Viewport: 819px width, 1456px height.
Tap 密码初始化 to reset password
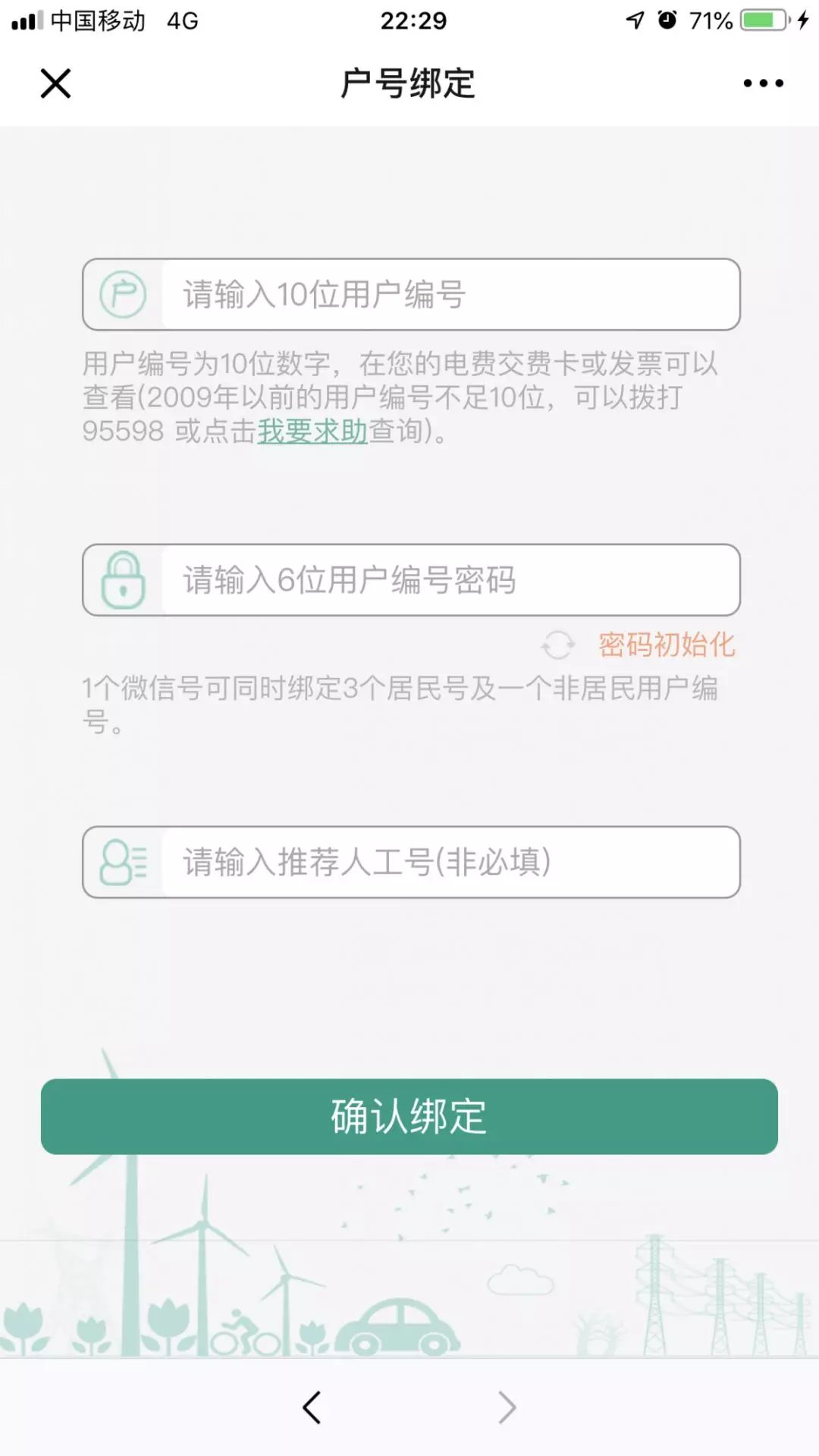pyautogui.click(x=666, y=645)
